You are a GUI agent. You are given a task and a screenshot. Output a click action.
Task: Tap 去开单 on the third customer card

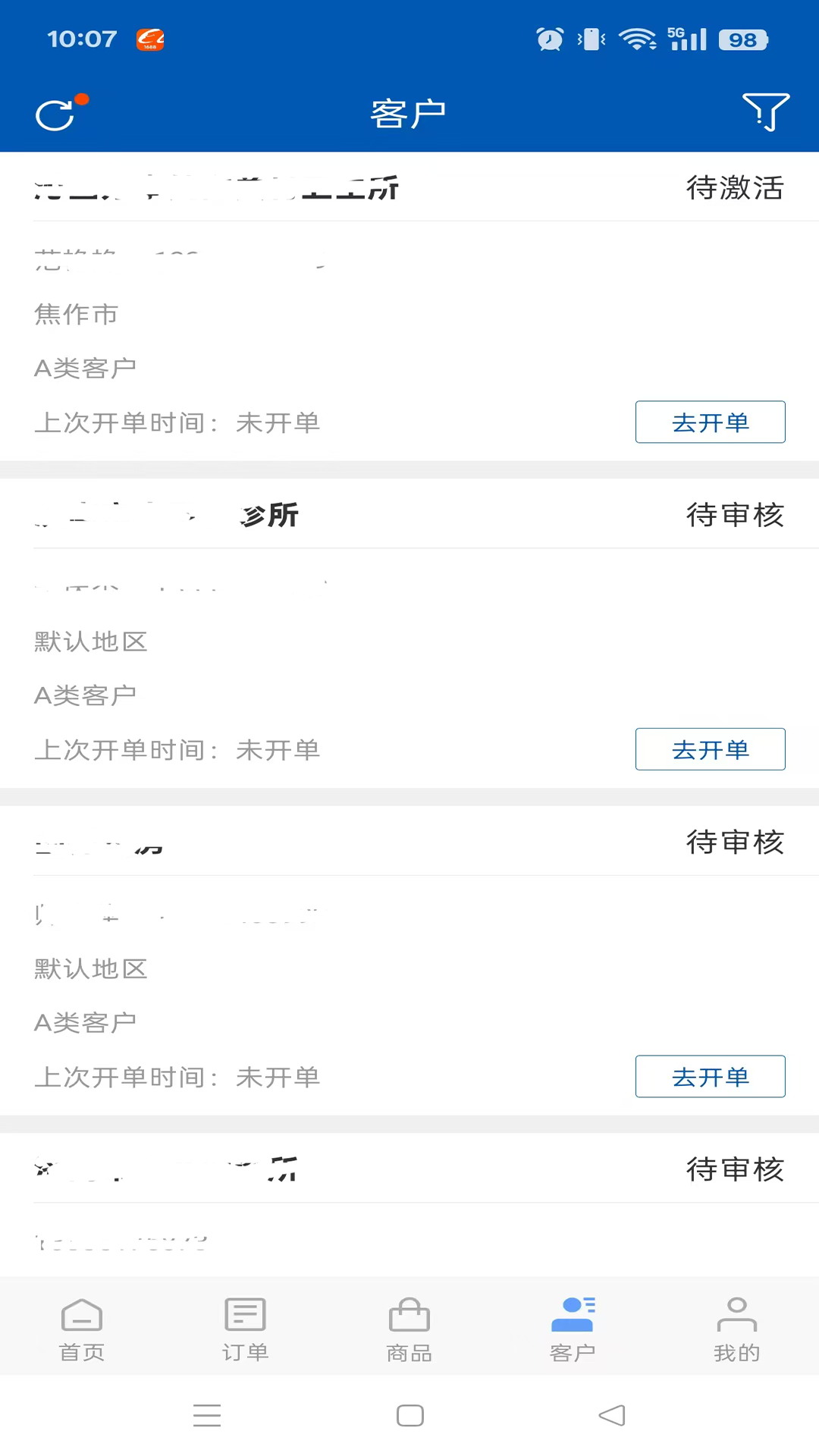(710, 1076)
